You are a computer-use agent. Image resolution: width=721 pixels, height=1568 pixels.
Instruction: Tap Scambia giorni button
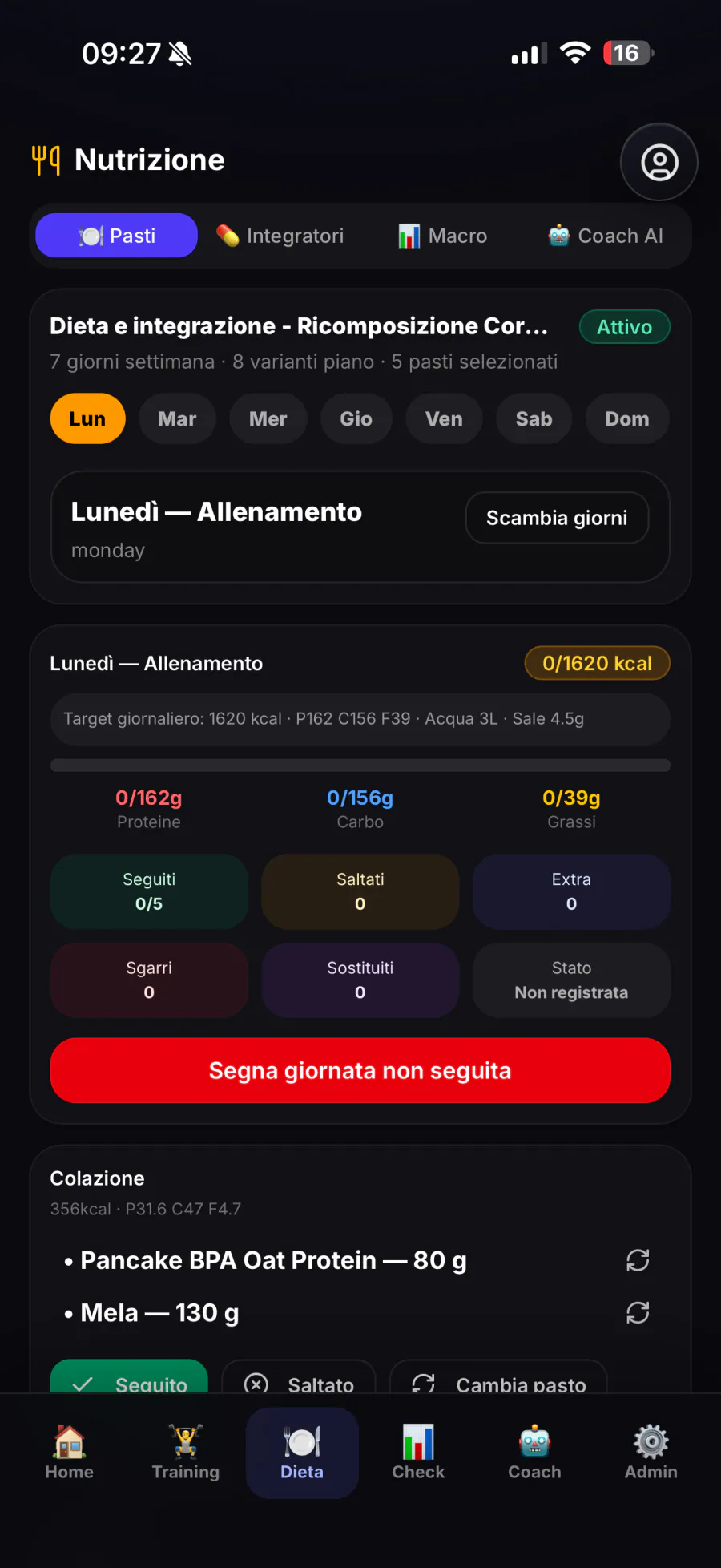click(557, 518)
